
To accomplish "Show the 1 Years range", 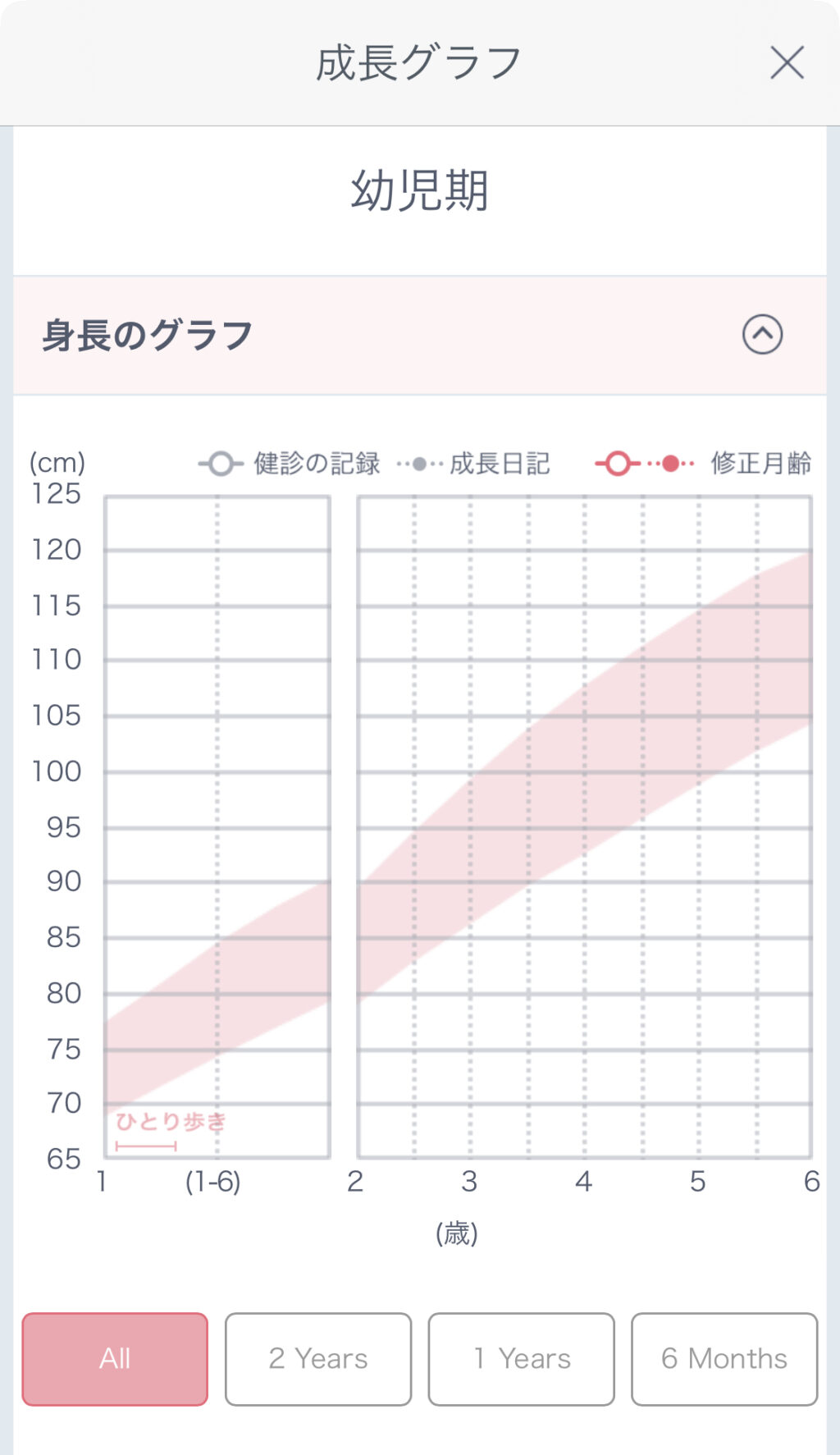I will [x=521, y=1359].
